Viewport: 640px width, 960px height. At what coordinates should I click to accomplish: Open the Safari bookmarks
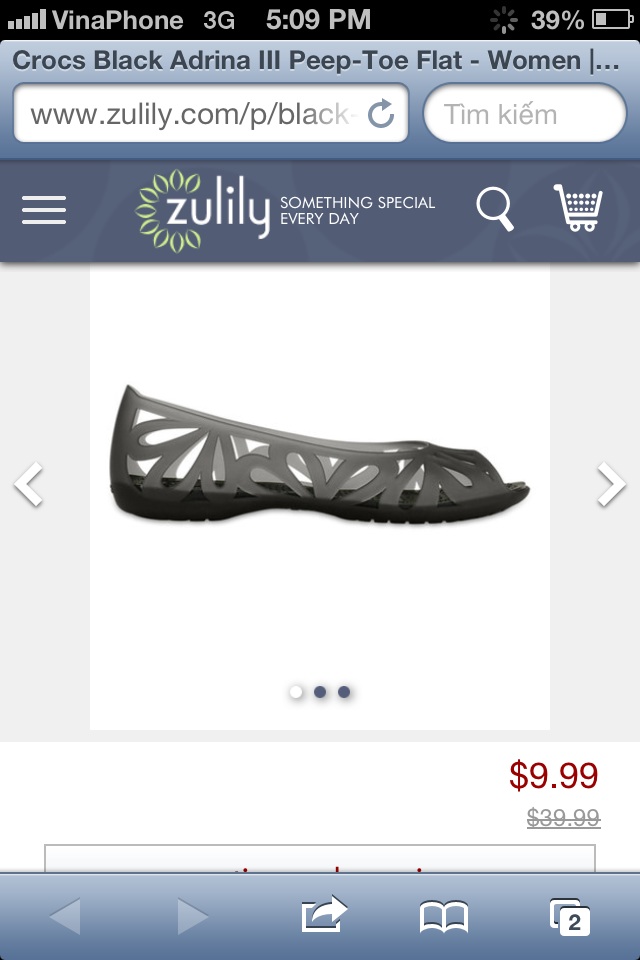[444, 915]
